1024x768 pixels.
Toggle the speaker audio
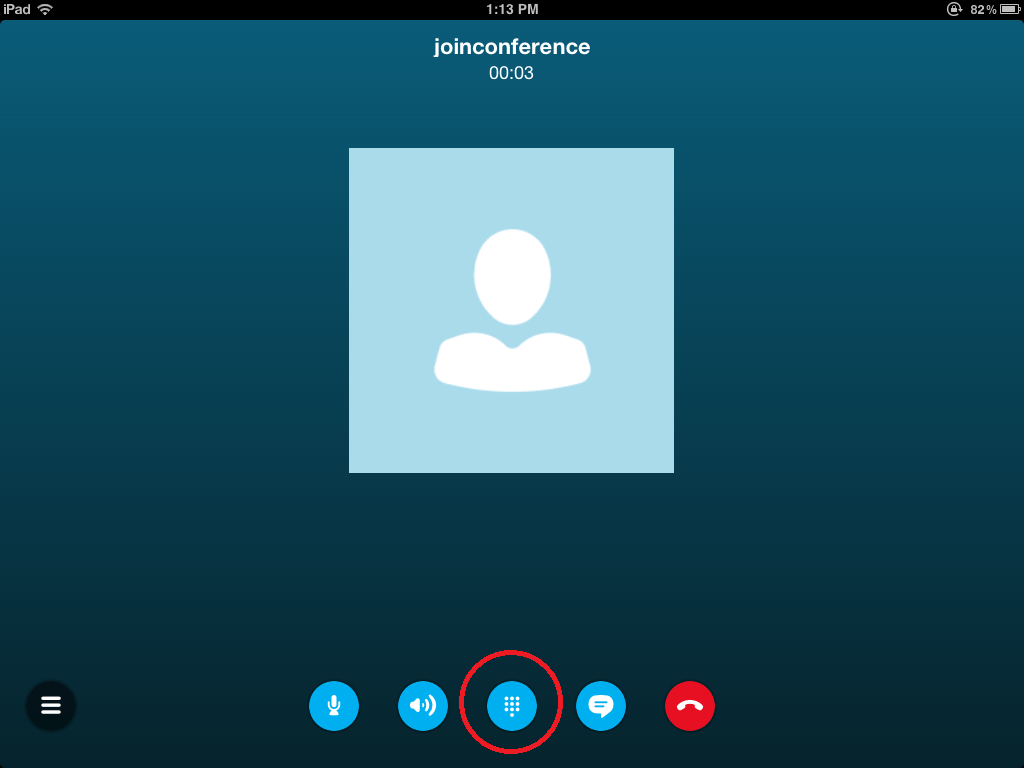pos(423,706)
